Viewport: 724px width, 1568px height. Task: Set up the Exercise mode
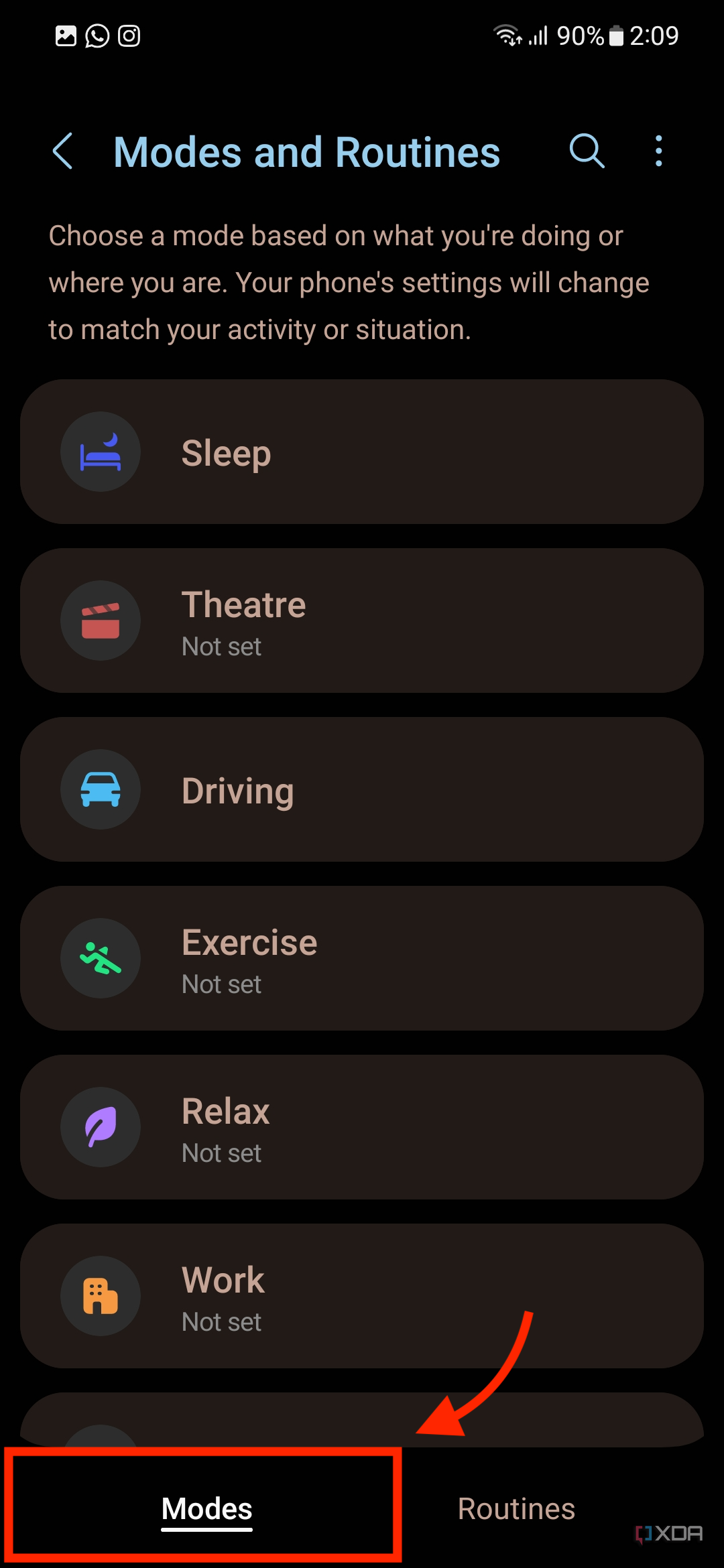362,958
